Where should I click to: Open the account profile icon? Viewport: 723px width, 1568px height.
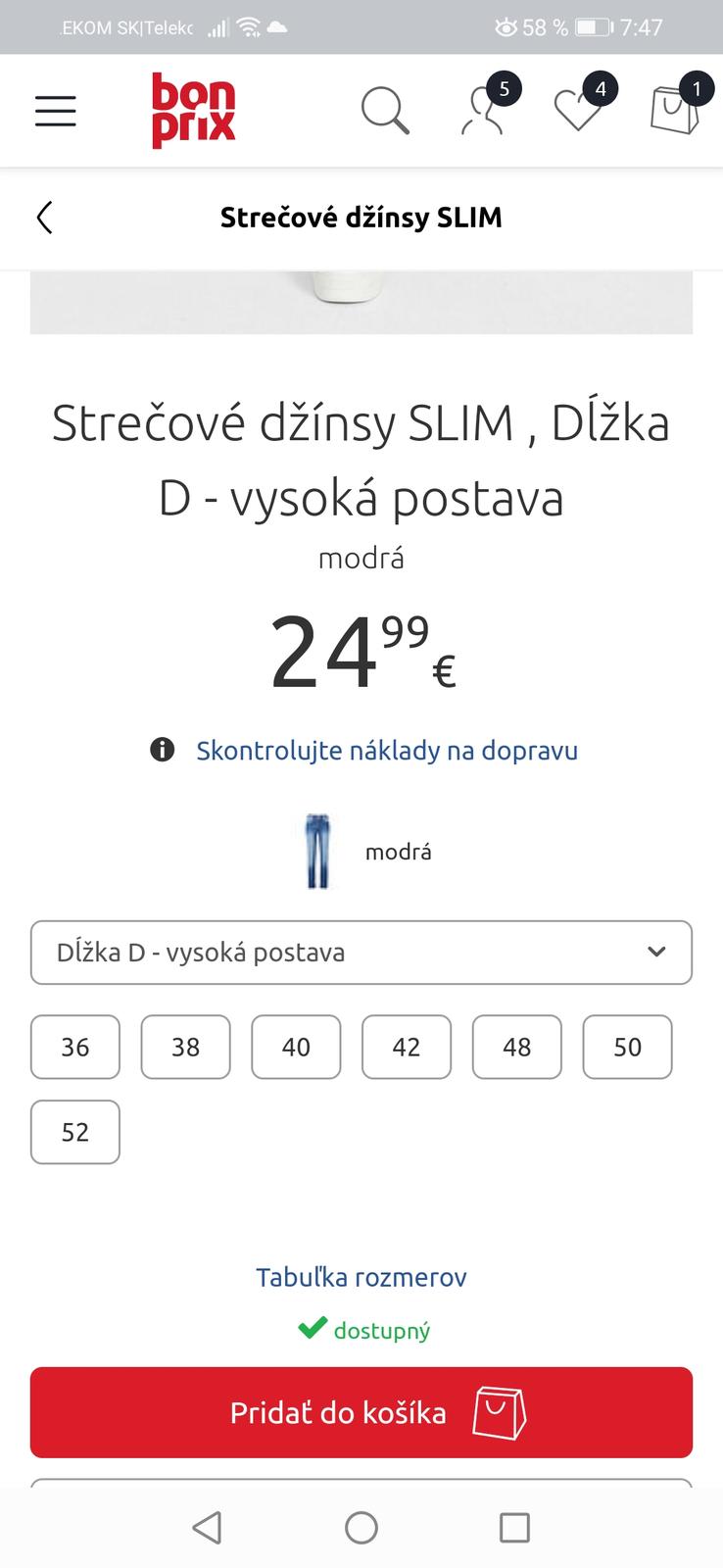[483, 111]
